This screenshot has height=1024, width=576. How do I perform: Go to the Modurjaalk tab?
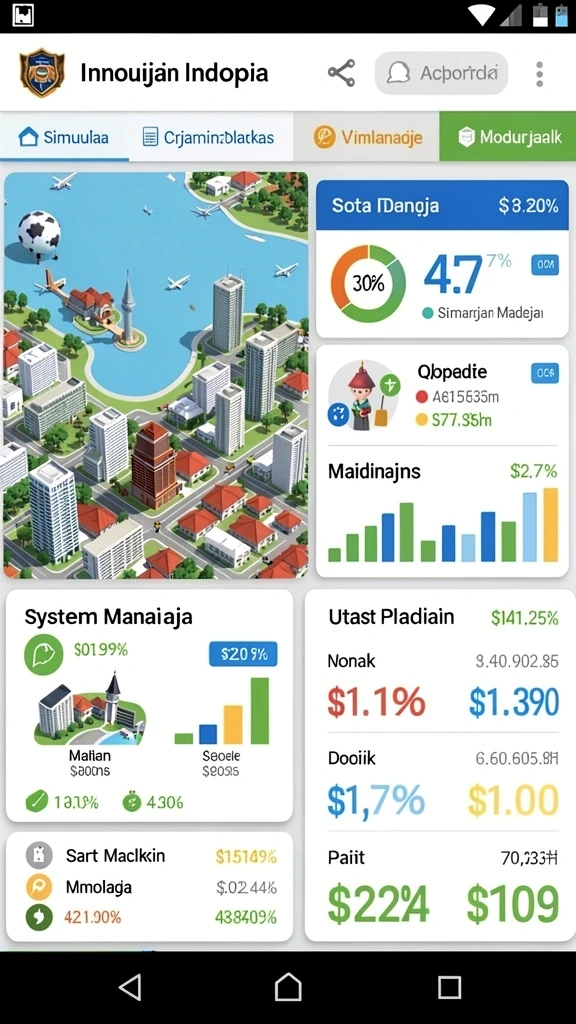[x=508, y=136]
